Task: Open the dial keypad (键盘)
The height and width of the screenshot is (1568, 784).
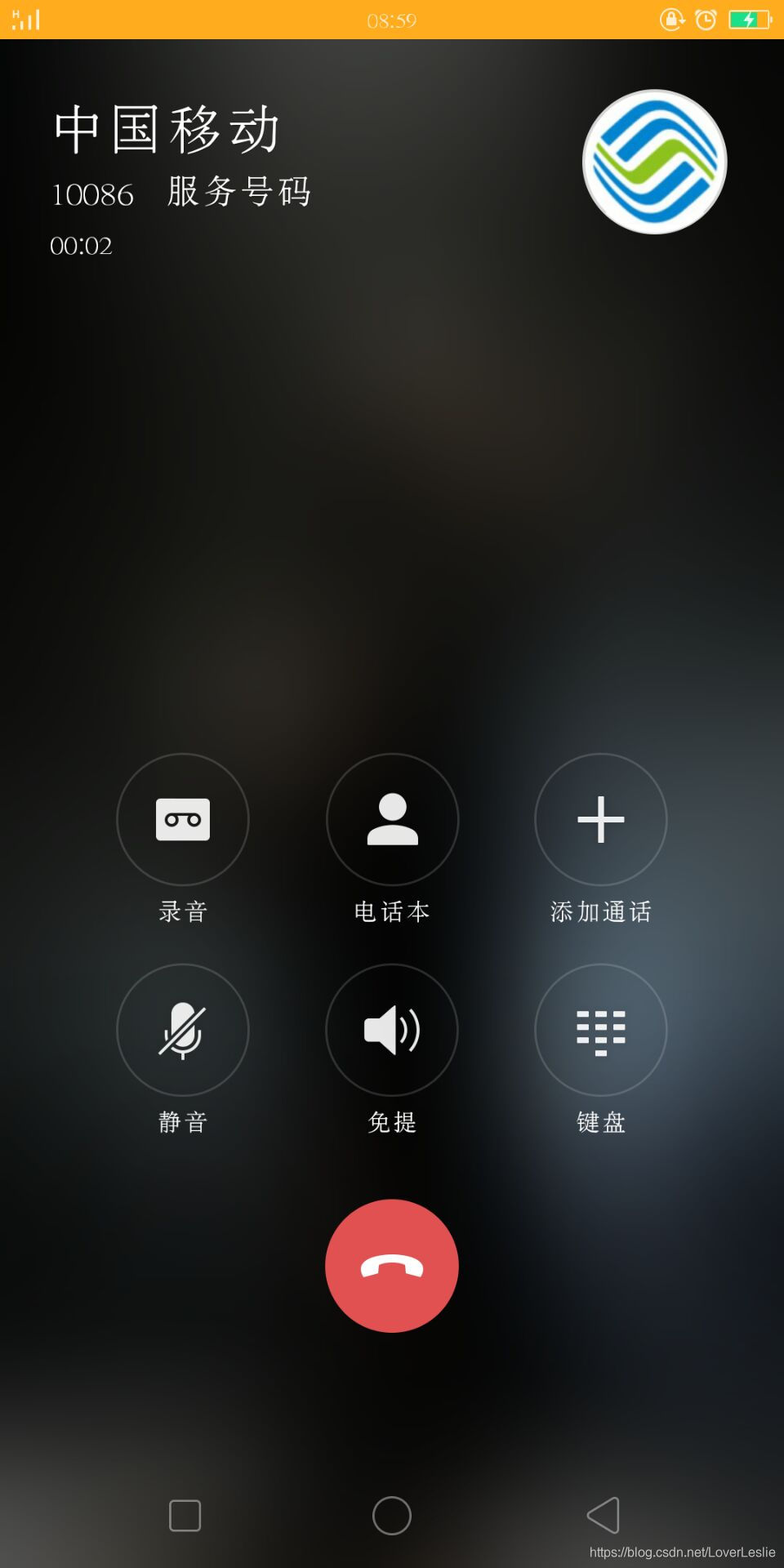Action: pos(601,1030)
